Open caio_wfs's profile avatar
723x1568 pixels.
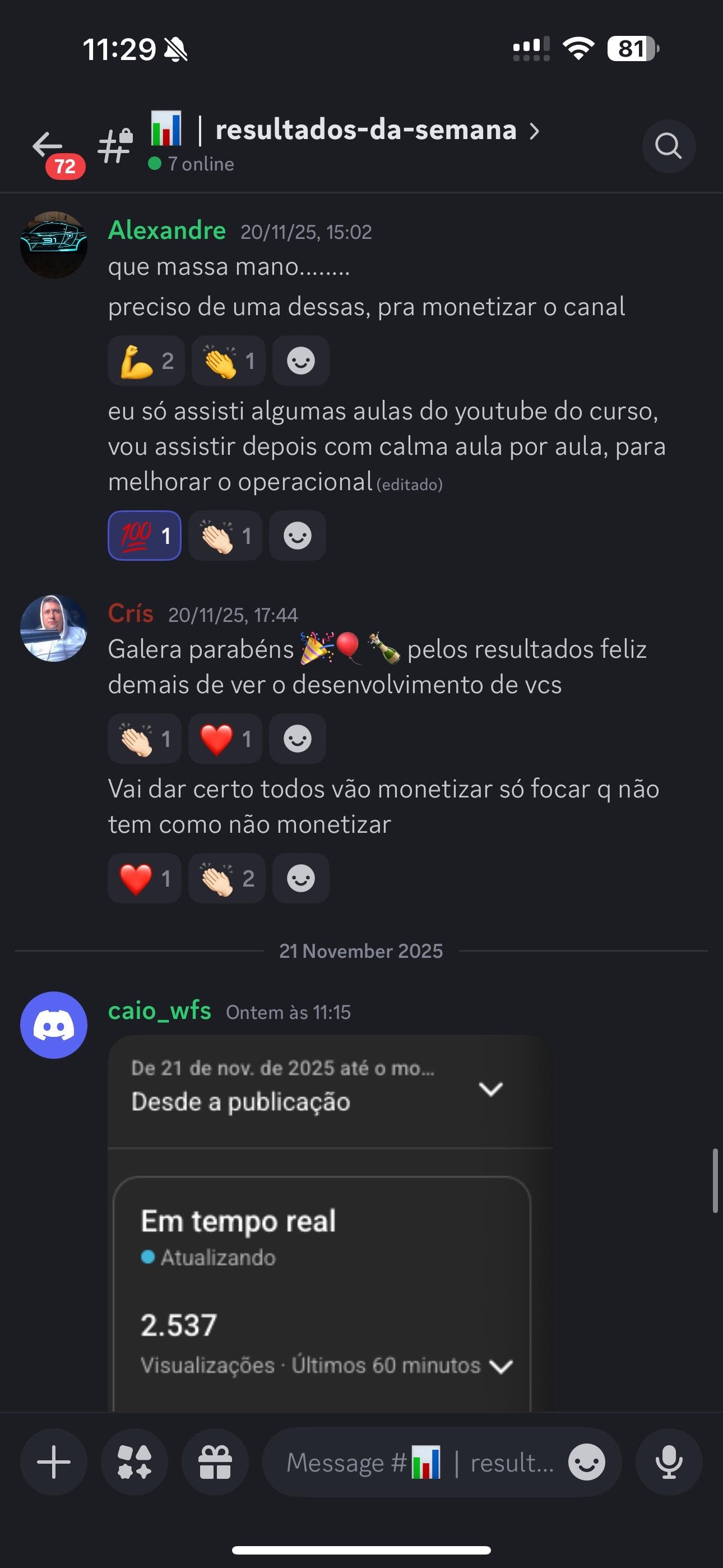coord(54,1025)
